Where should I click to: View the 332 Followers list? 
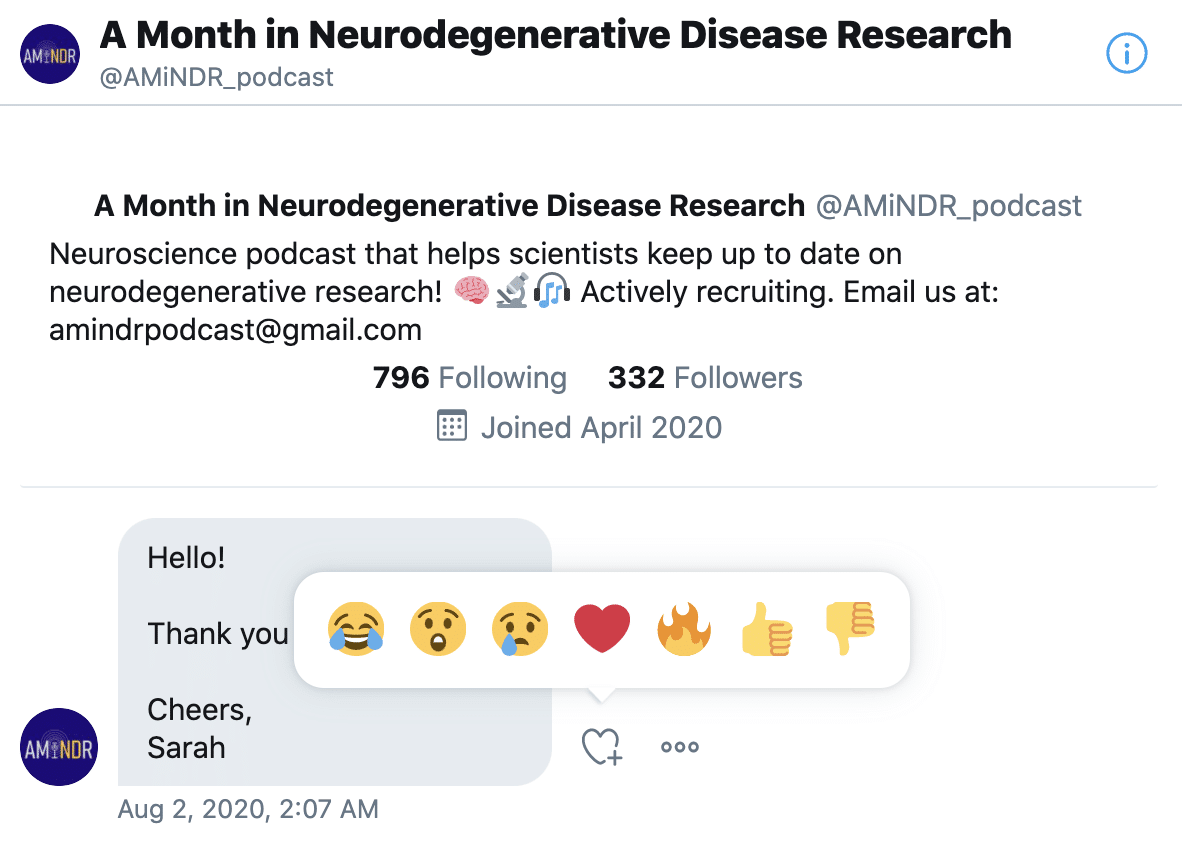click(705, 378)
